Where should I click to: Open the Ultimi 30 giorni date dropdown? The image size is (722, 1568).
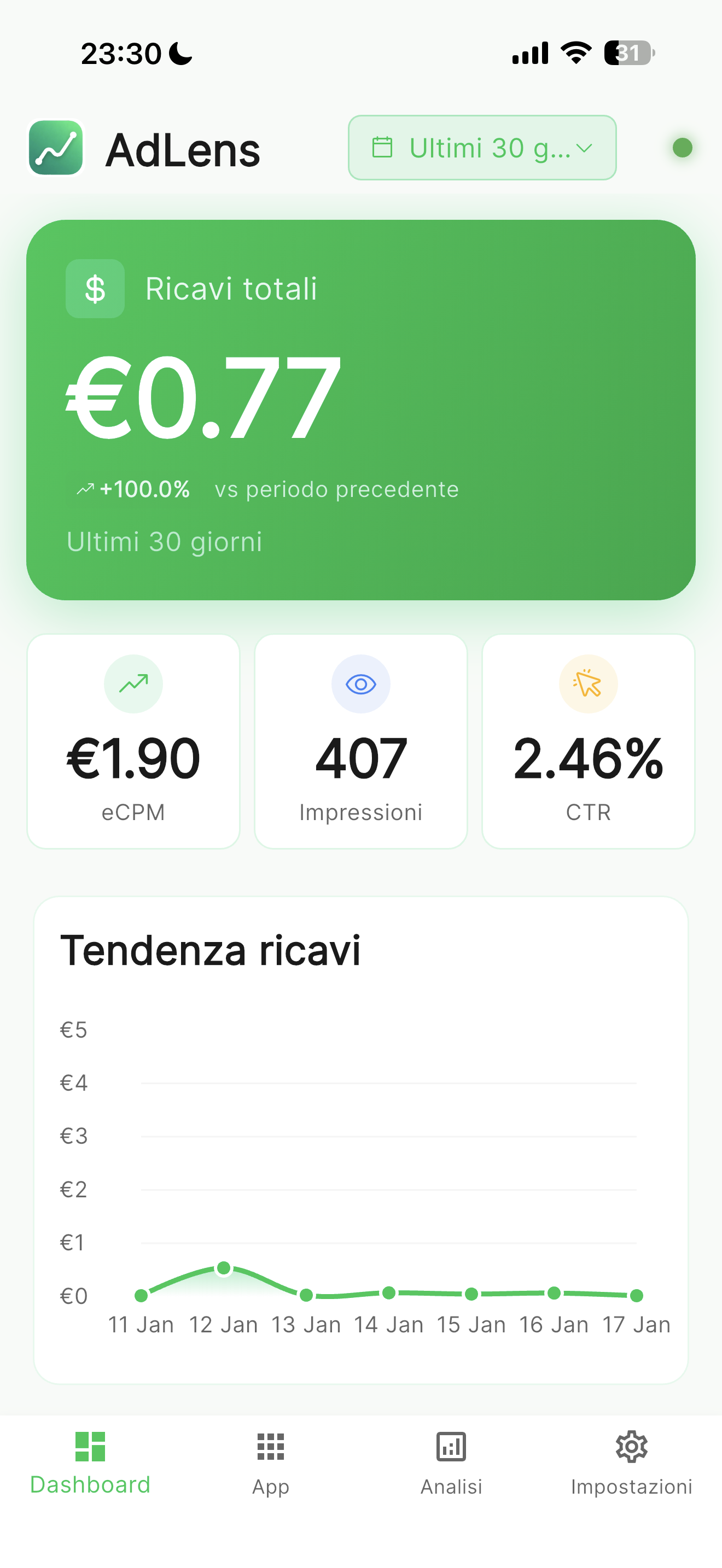(481, 147)
